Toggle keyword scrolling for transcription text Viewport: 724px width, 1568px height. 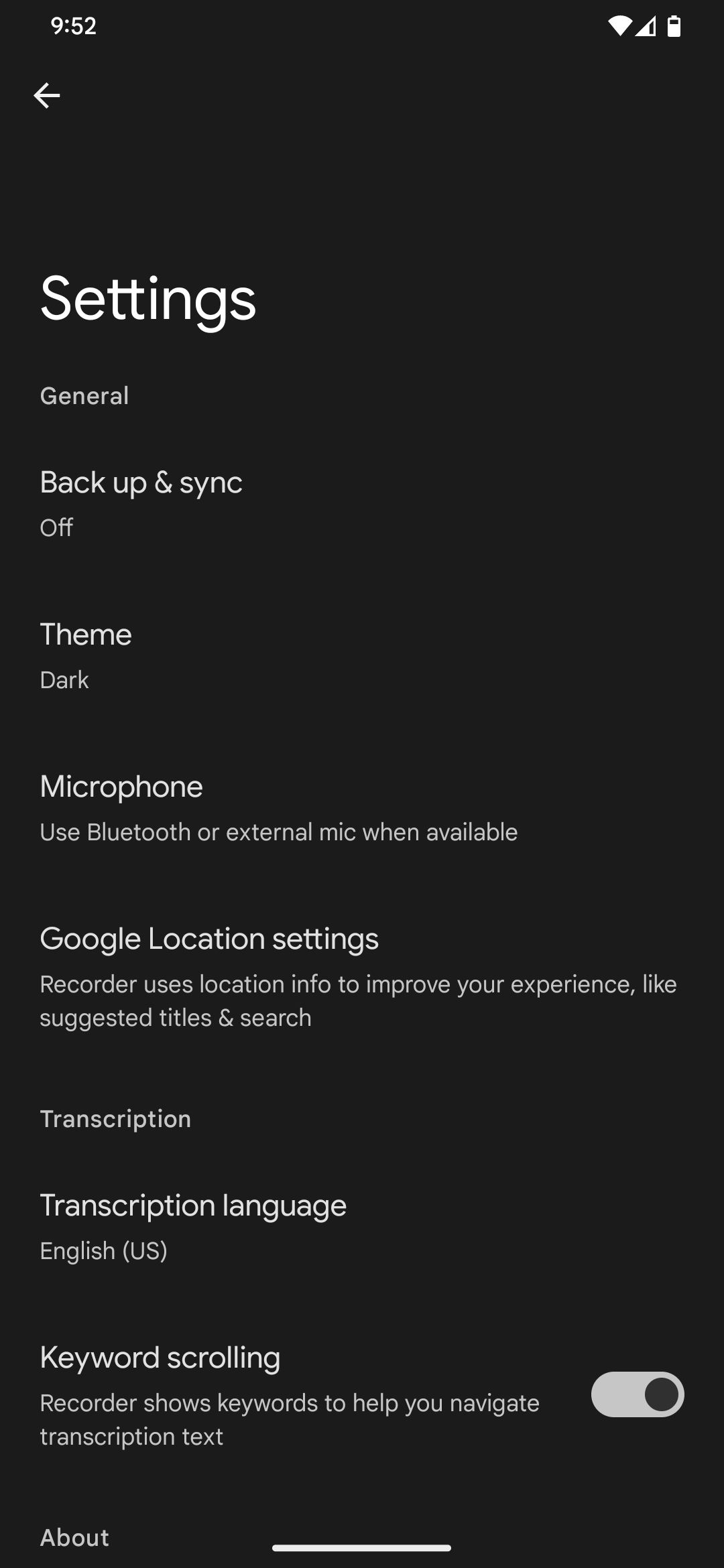636,1394
